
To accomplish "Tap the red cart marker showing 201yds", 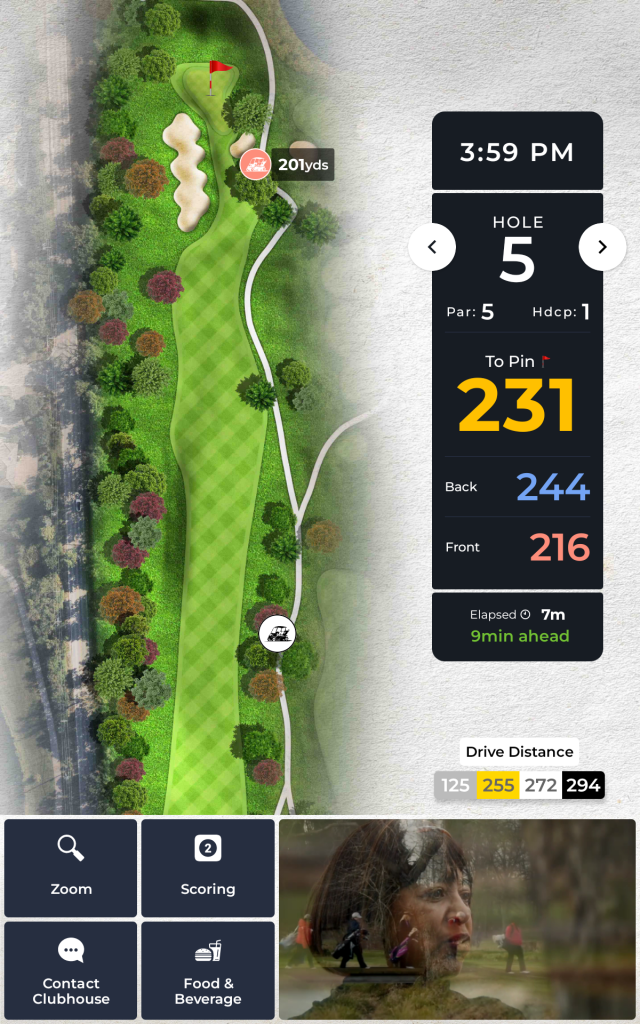I will click(256, 164).
